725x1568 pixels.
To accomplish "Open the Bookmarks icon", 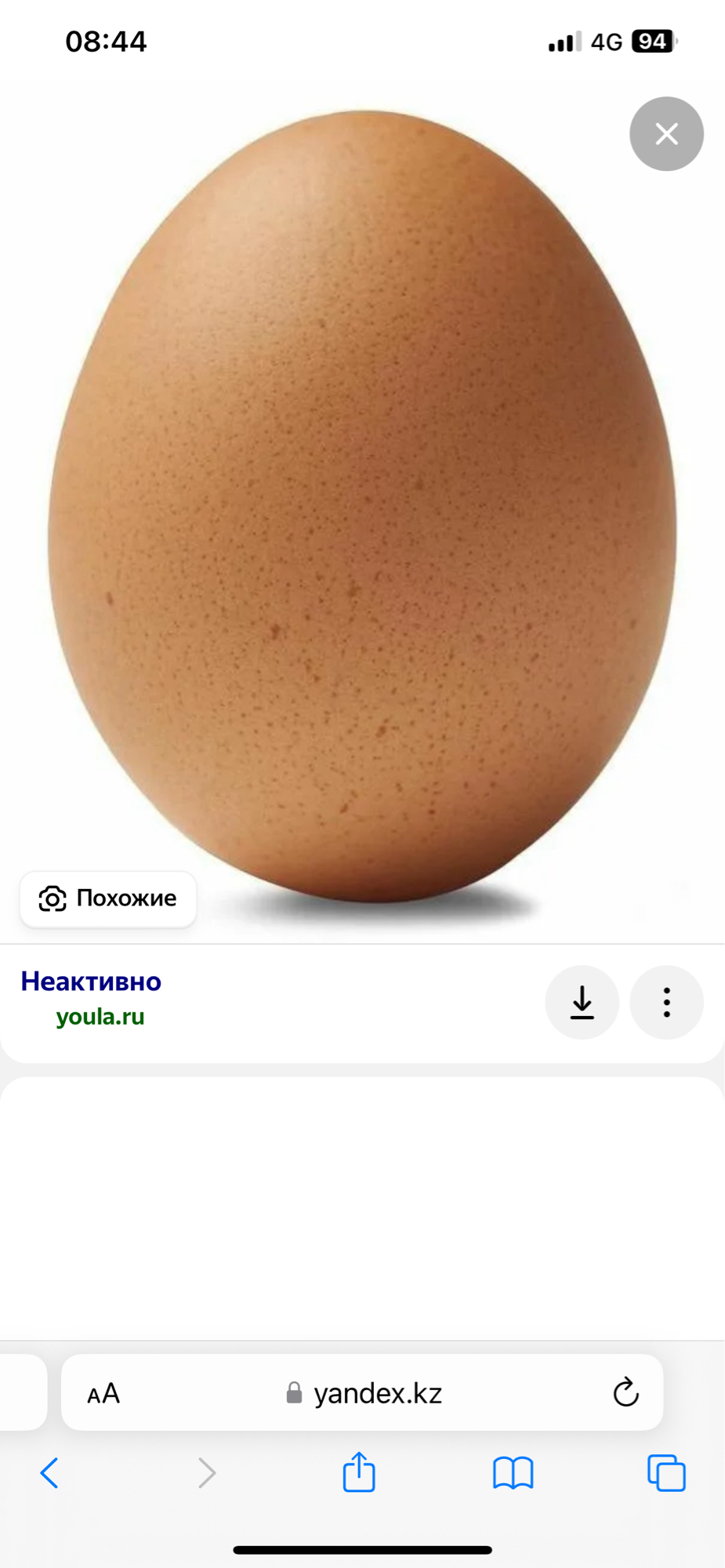I will 513,1473.
